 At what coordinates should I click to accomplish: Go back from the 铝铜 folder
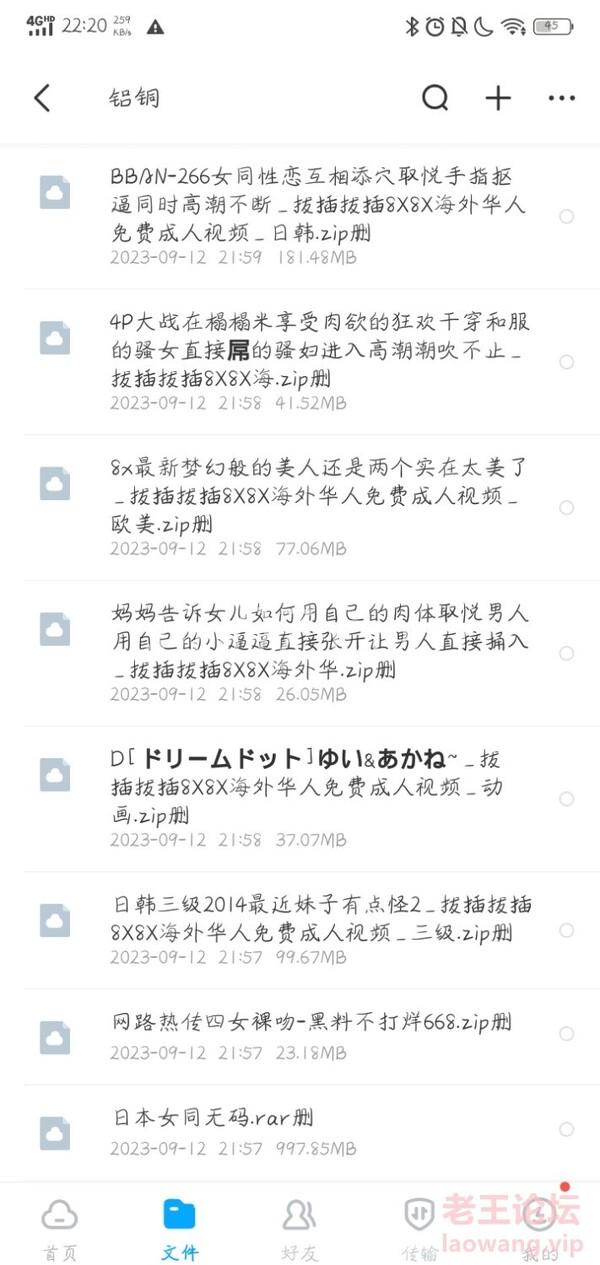[41, 98]
